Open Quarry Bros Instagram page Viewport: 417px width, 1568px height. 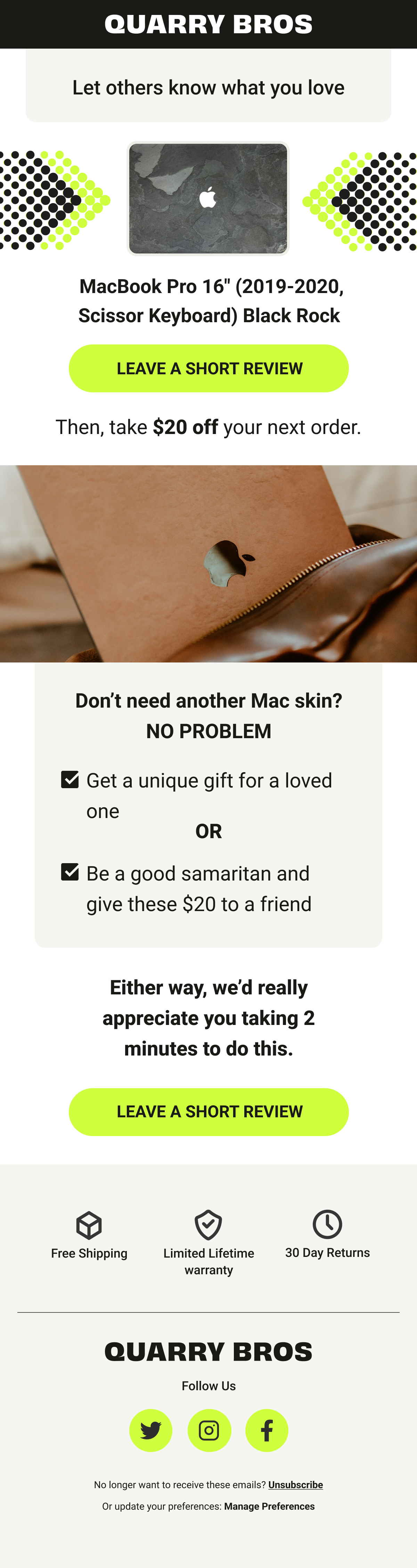point(209,1431)
